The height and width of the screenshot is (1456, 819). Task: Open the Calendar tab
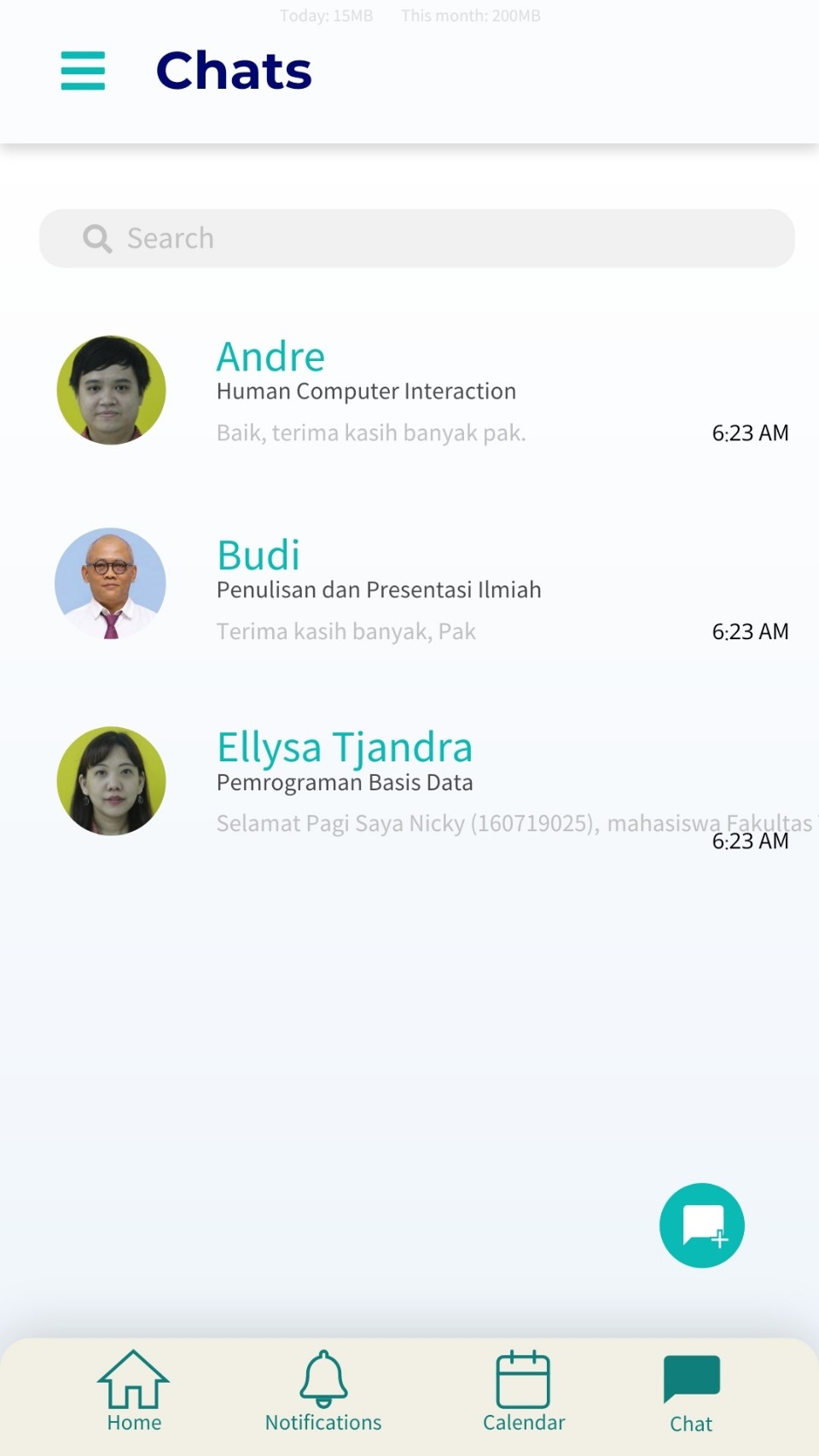(x=523, y=1391)
